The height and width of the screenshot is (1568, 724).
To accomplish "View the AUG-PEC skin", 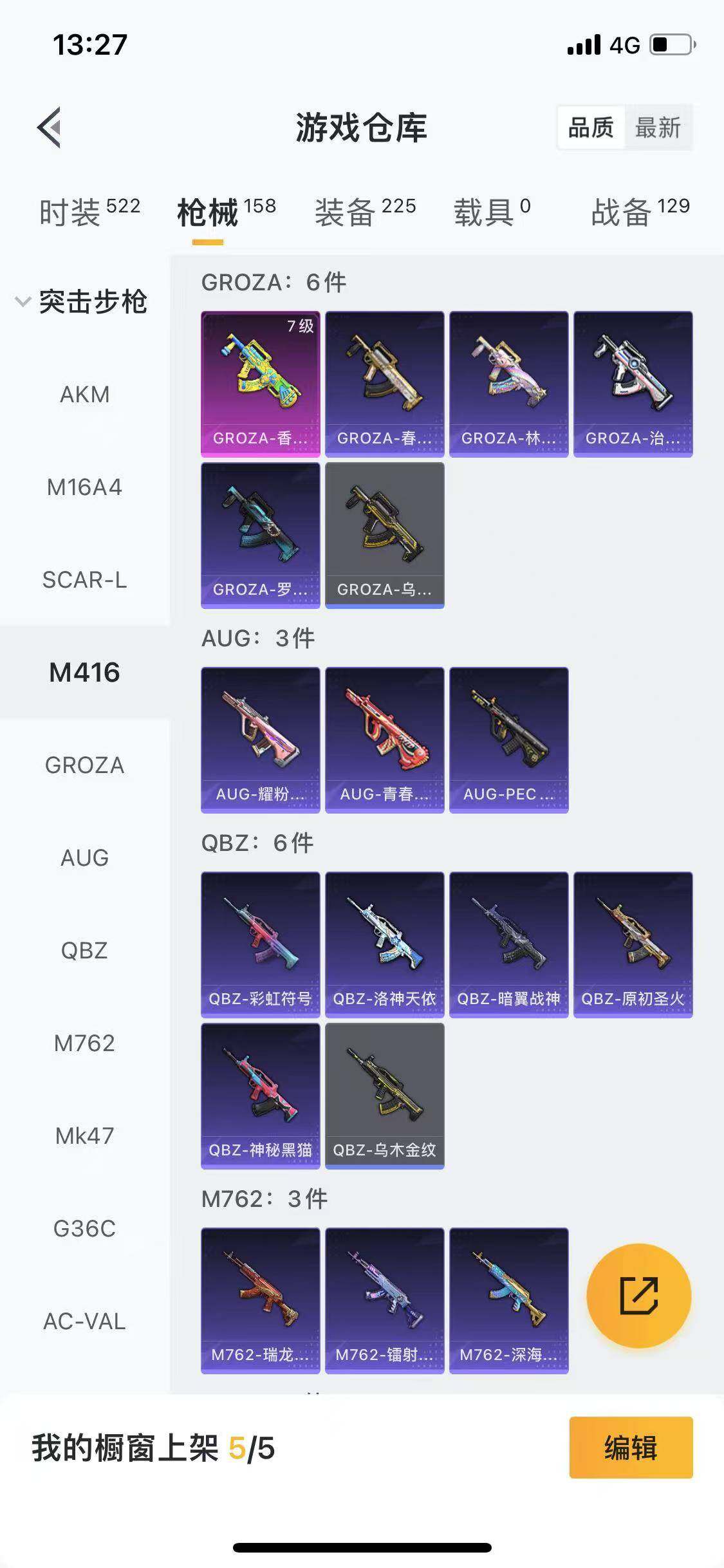I will (508, 740).
